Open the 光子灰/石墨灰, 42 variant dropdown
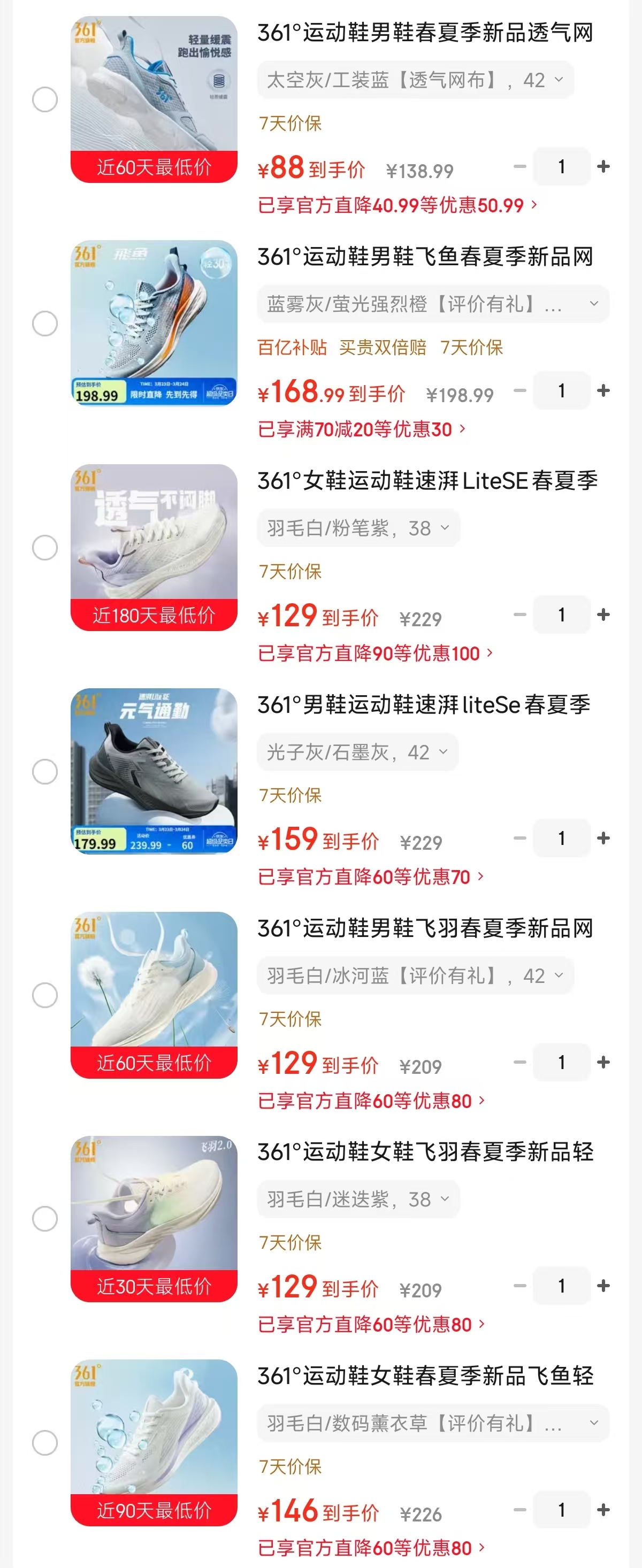 [x=357, y=752]
